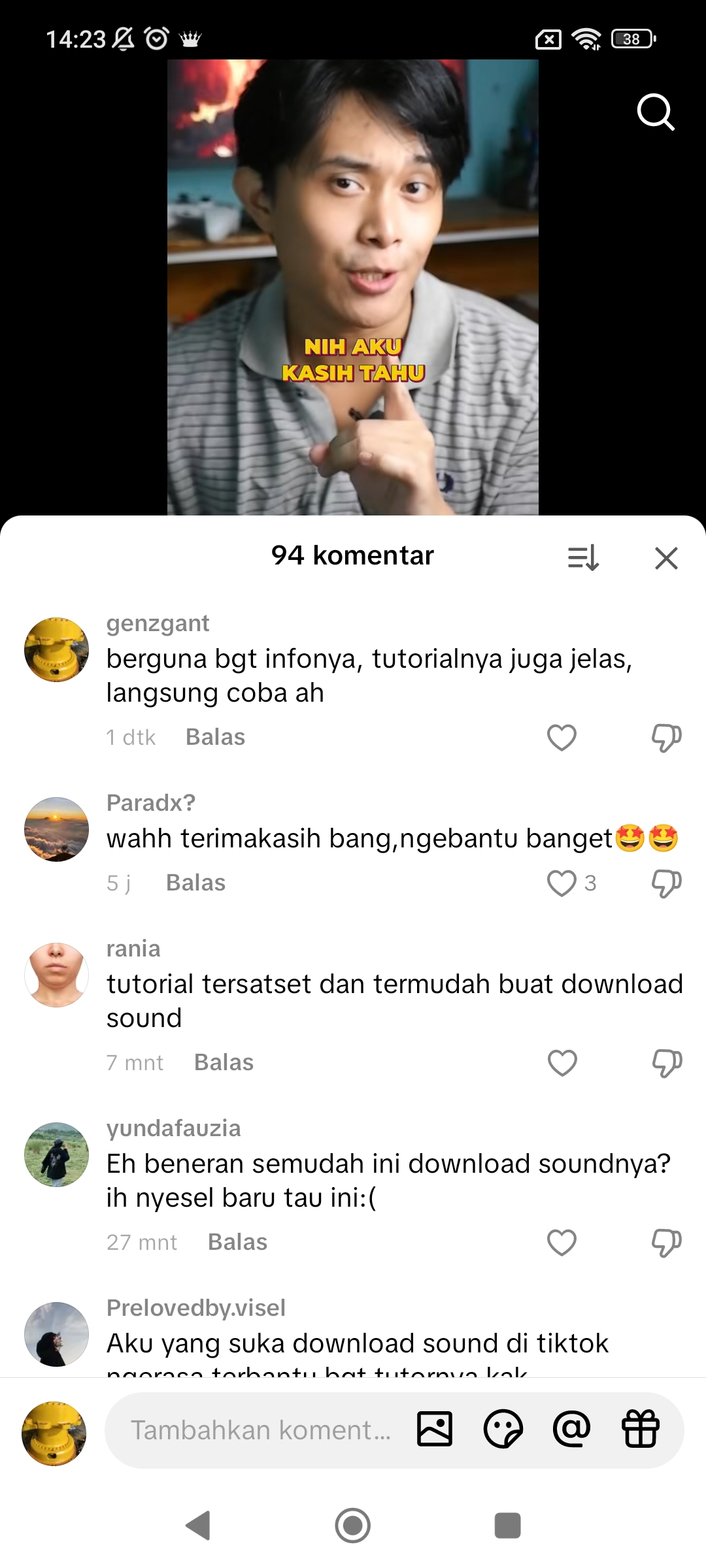Like genzgant's comment
Image resolution: width=706 pixels, height=1568 pixels.
562,738
